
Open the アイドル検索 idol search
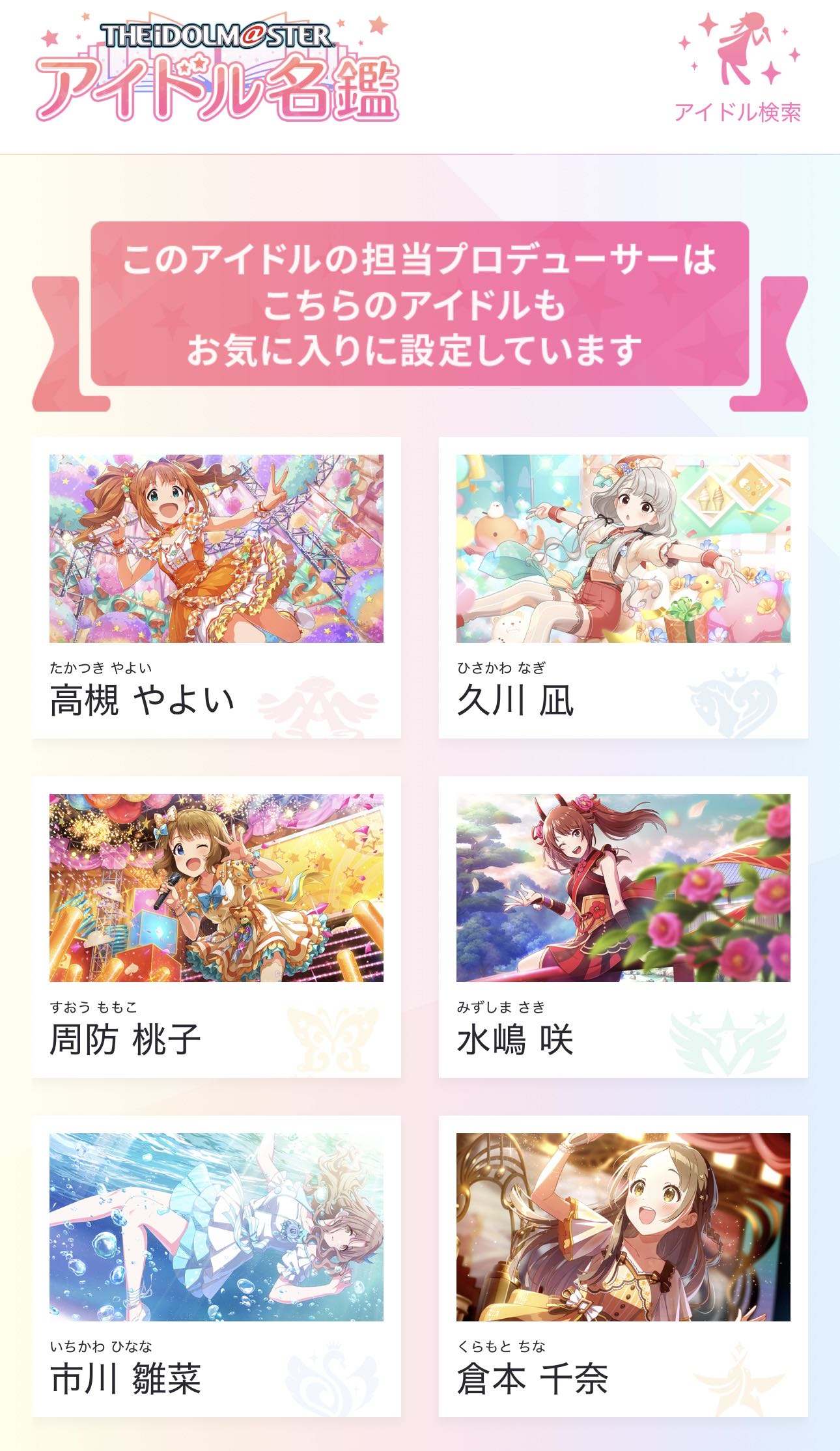pos(737,68)
